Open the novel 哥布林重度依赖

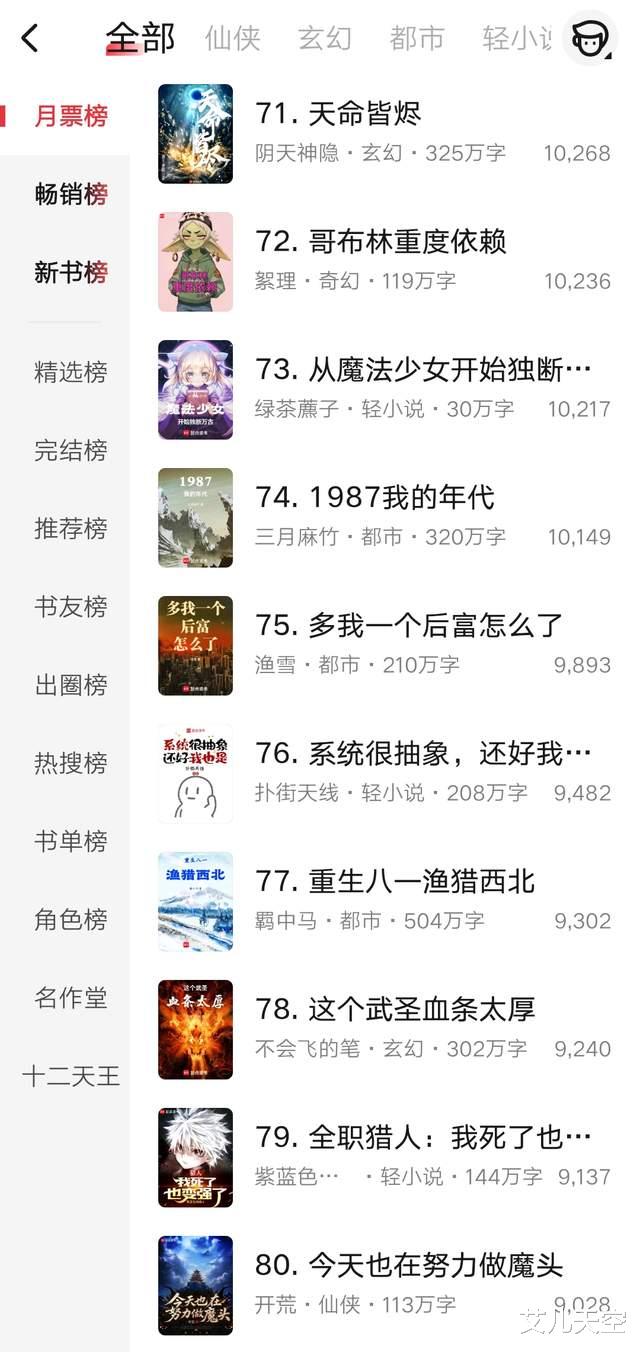click(381, 241)
